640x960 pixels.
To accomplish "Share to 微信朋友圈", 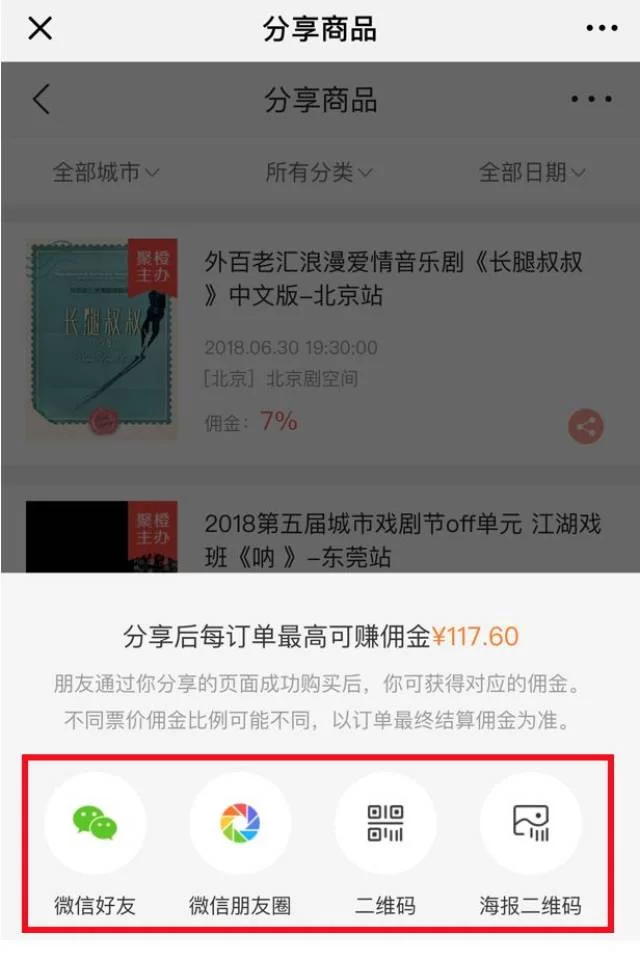I will (x=240, y=823).
